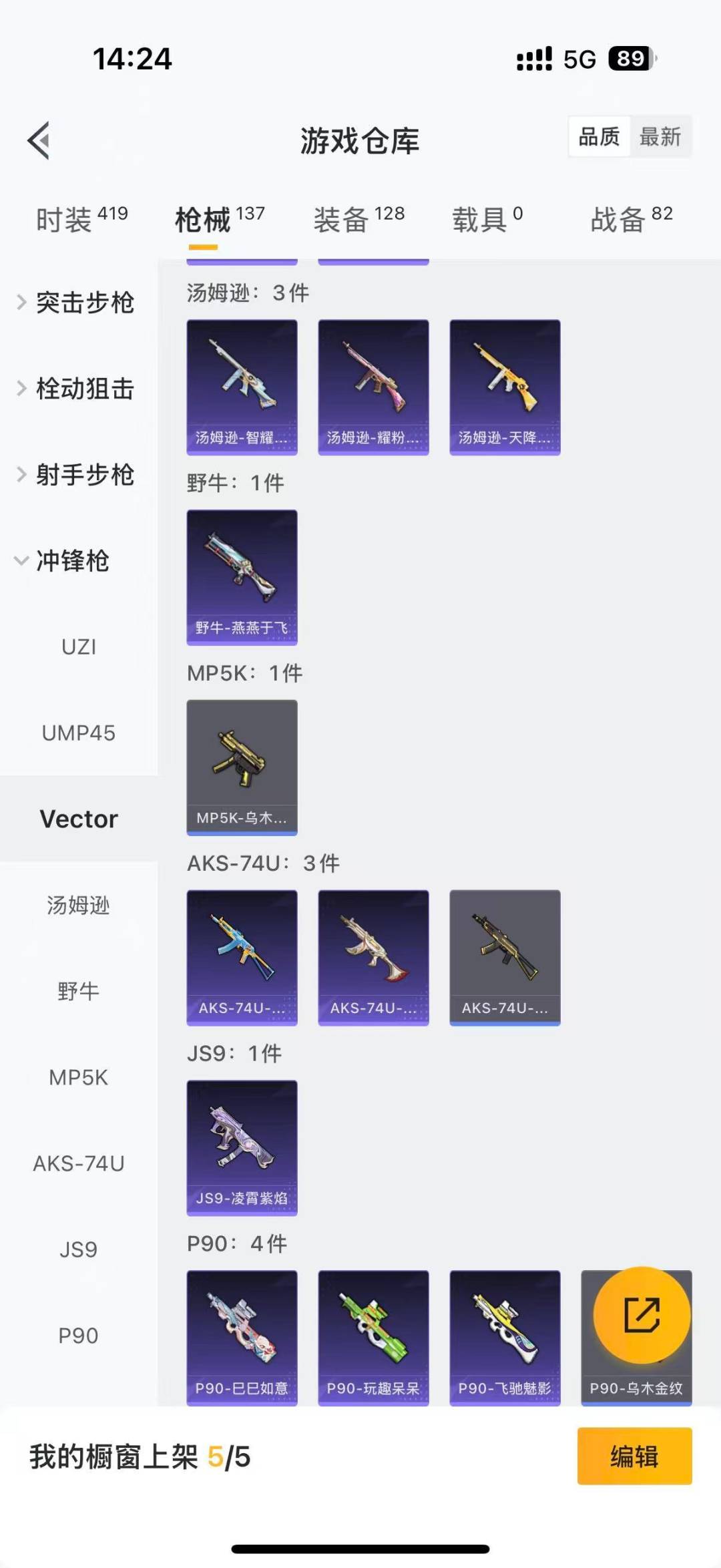721x1568 pixels.
Task: Tap the 编辑 edit button
Action: (634, 1456)
